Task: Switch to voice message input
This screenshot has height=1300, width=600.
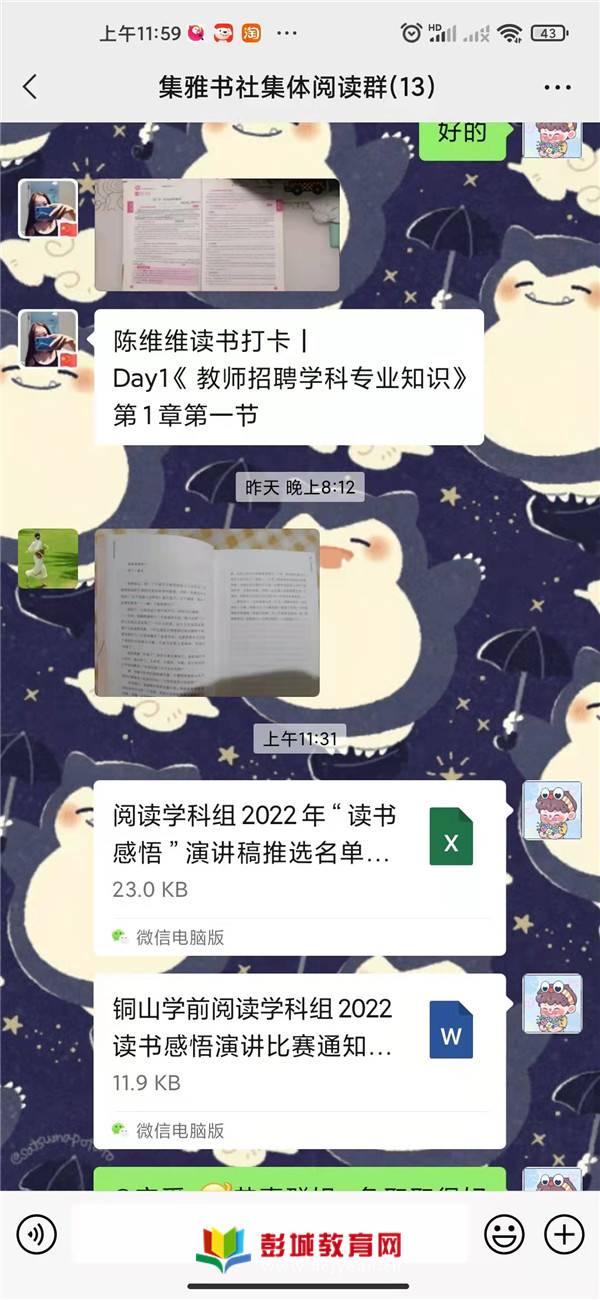Action: (x=37, y=1234)
